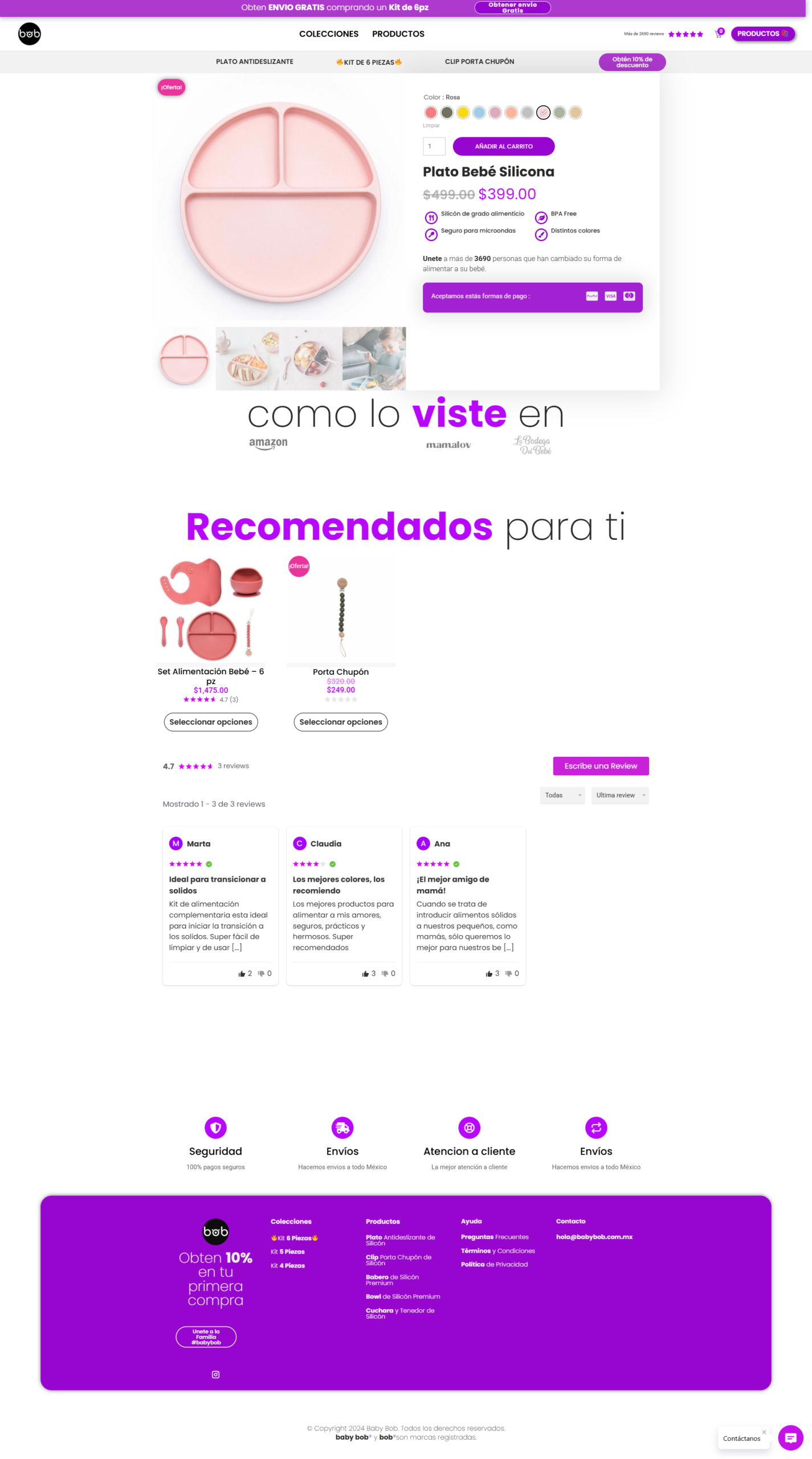This screenshot has width=812, height=1459.
Task: Tap 'Obtener envío Gratis' banner button
Action: pos(512,7)
